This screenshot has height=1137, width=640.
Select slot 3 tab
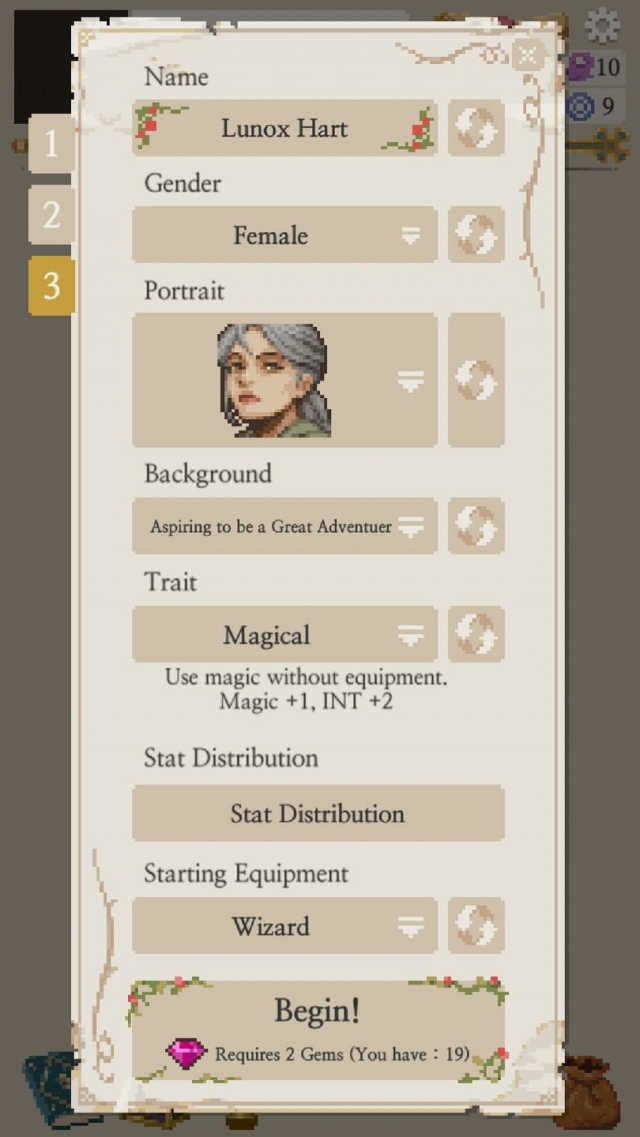51,286
